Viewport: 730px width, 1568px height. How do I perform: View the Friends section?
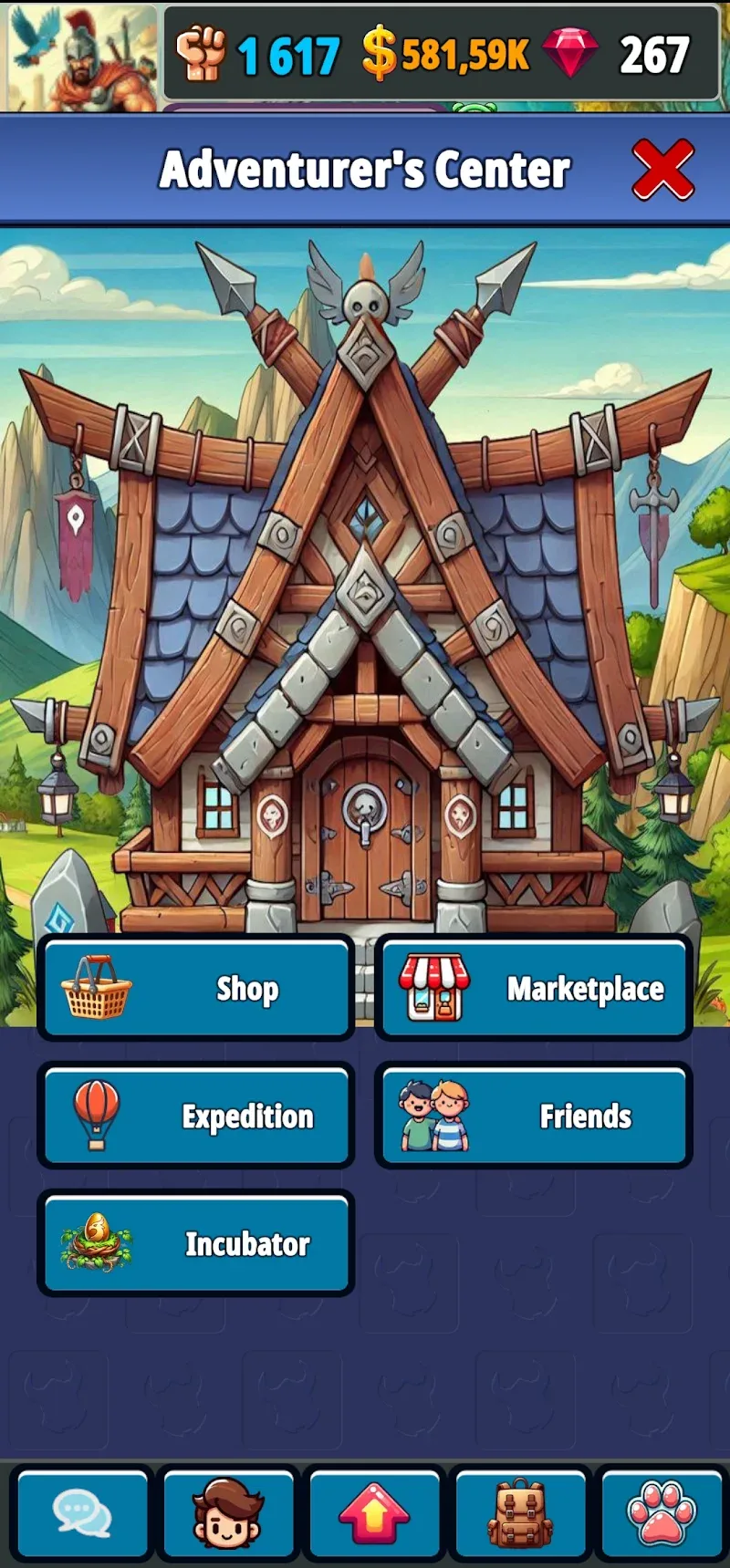pyautogui.click(x=534, y=1116)
